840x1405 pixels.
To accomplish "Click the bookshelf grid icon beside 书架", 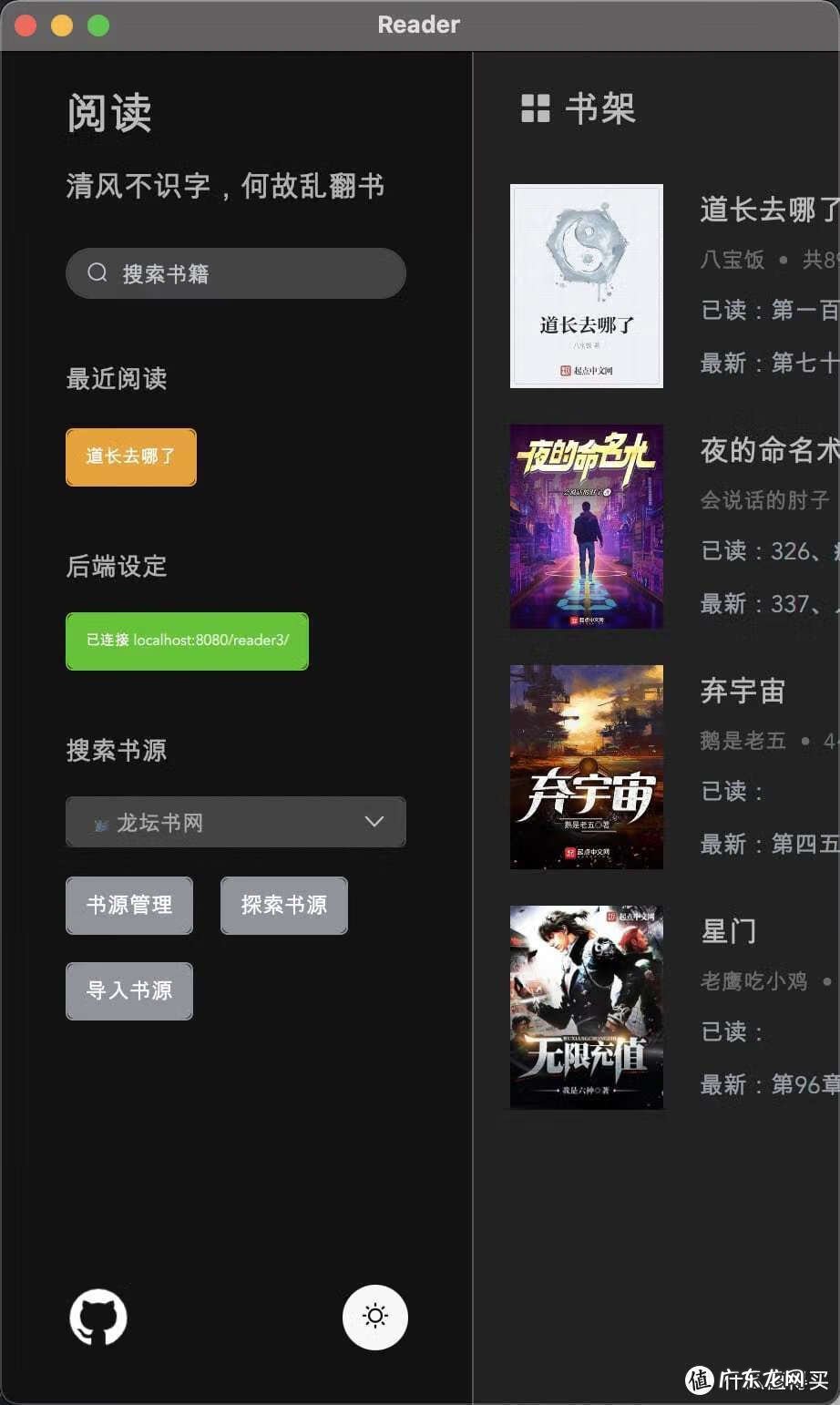I will click(x=535, y=108).
